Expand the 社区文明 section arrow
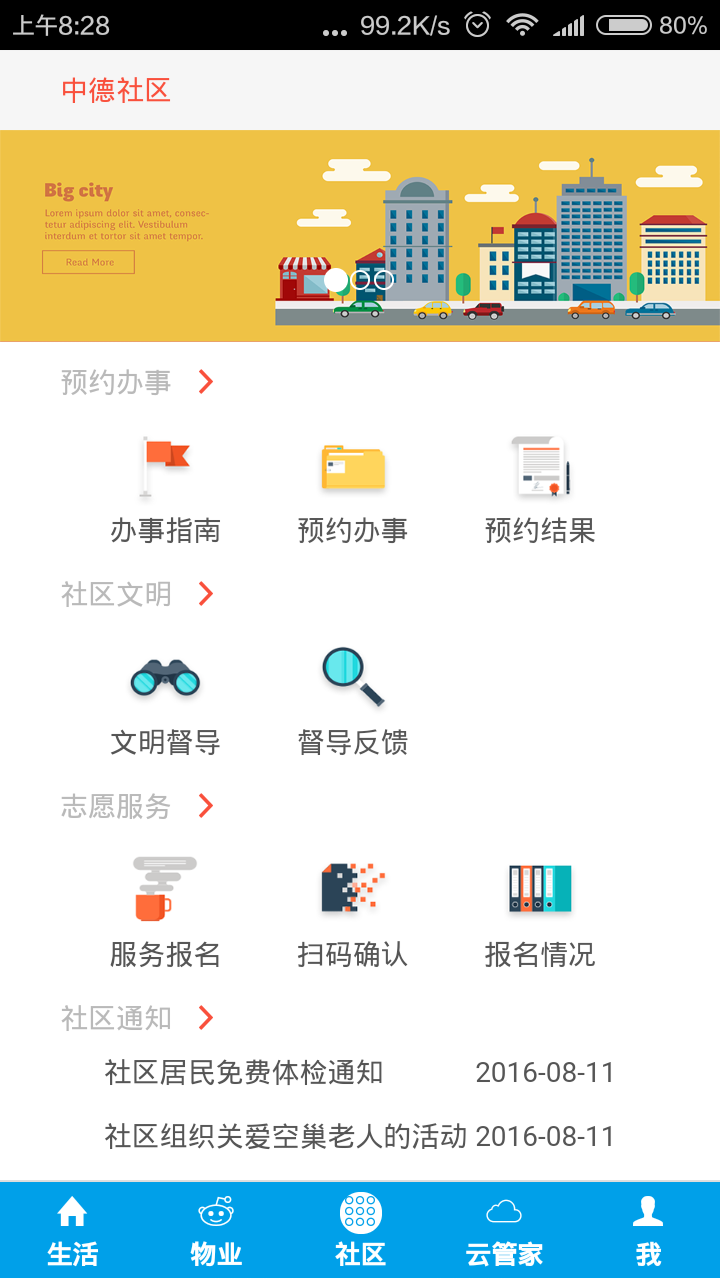This screenshot has width=720, height=1280. 206,594
